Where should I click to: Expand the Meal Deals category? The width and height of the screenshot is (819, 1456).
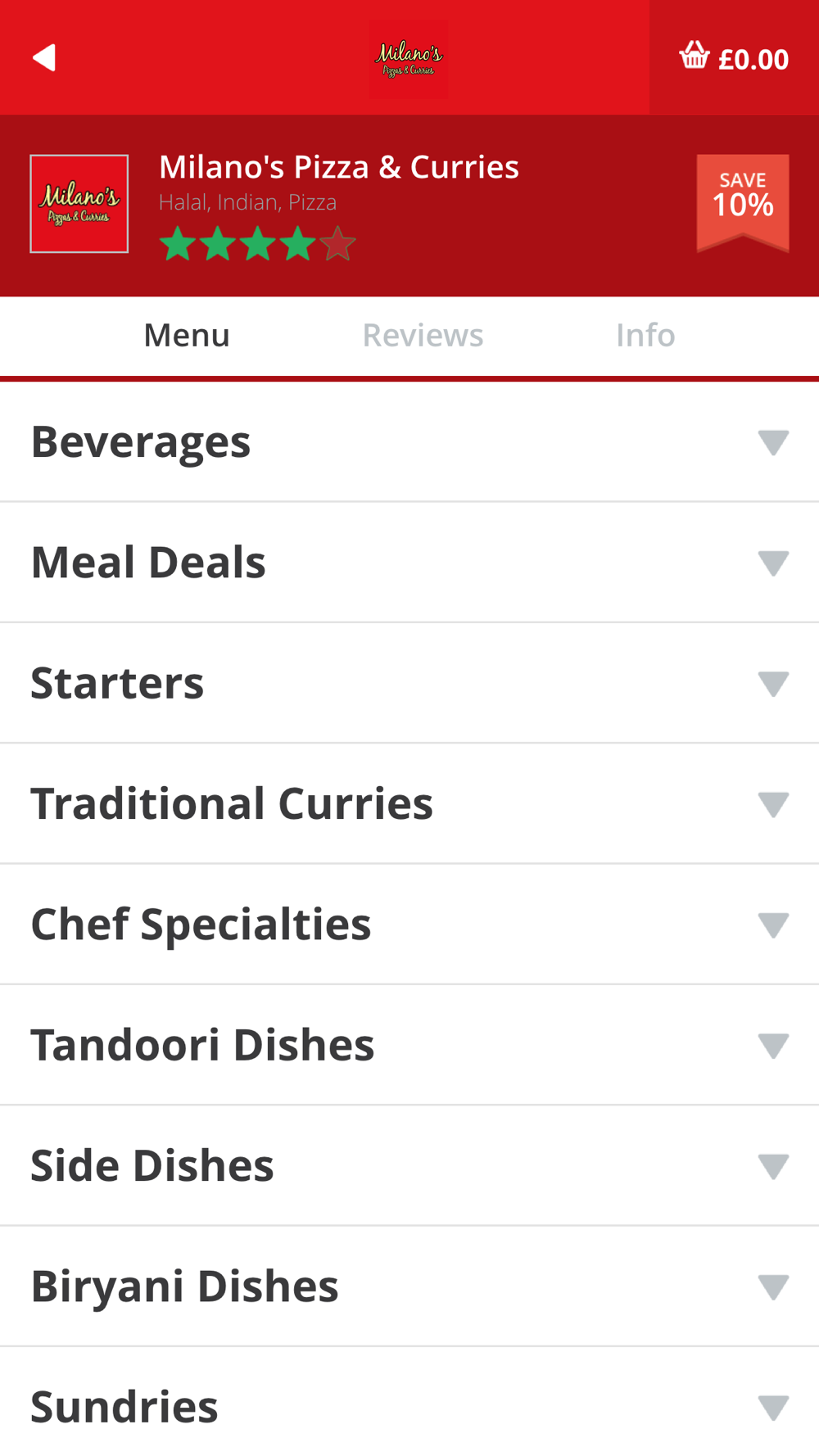click(x=409, y=563)
